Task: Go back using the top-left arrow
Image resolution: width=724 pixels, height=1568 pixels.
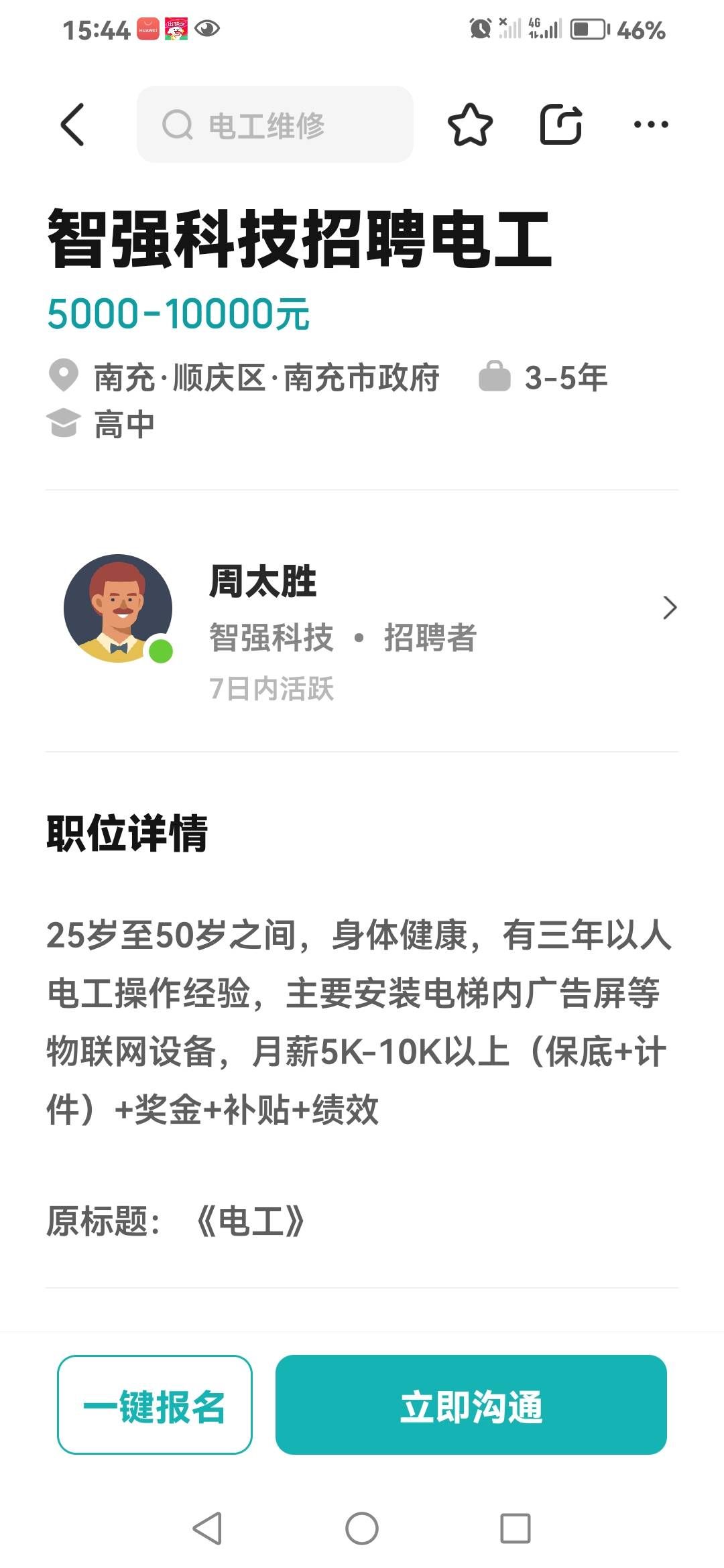Action: coord(72,125)
